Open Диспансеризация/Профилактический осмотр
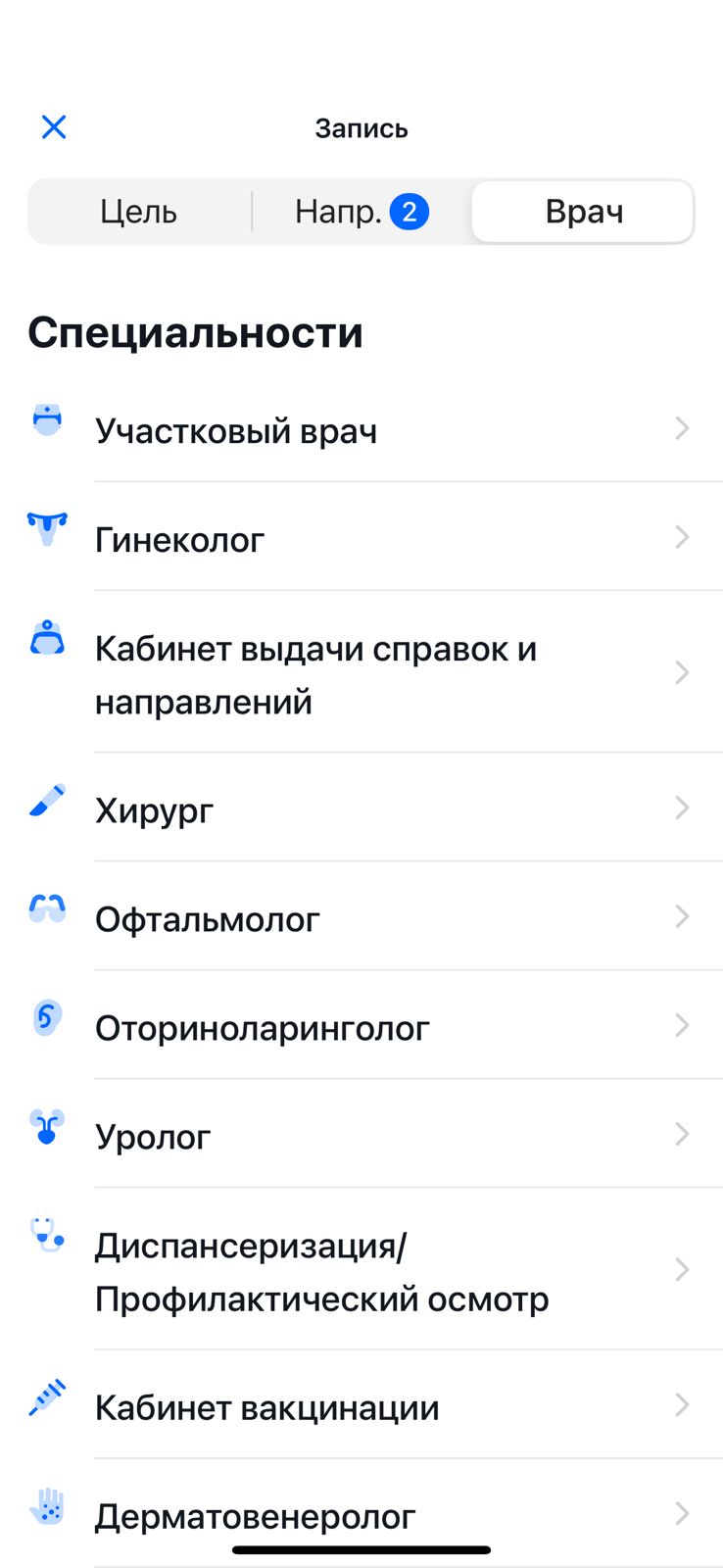The image size is (723, 1568). tap(361, 1272)
